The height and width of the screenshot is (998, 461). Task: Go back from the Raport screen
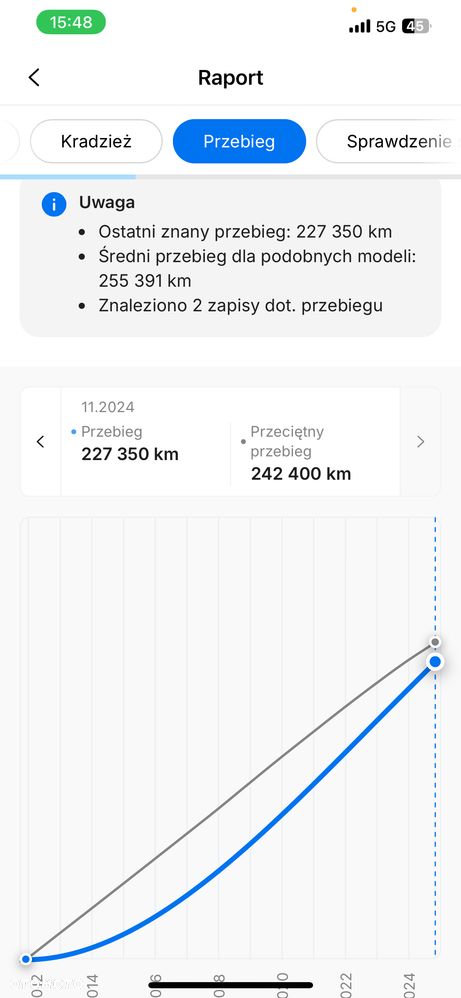[x=34, y=78]
